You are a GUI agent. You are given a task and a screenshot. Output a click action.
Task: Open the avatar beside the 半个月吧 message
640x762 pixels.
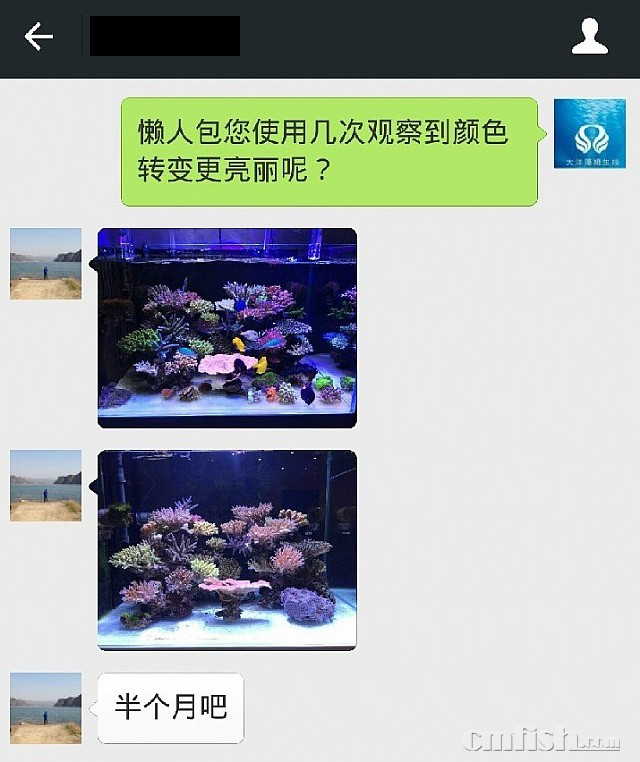tap(45, 707)
